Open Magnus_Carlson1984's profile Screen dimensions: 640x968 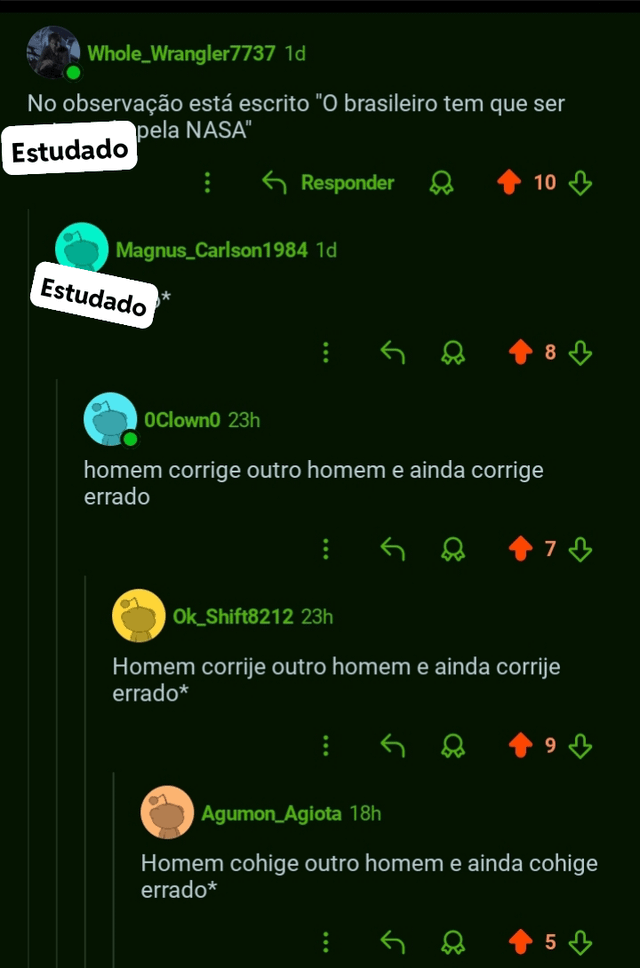point(211,250)
